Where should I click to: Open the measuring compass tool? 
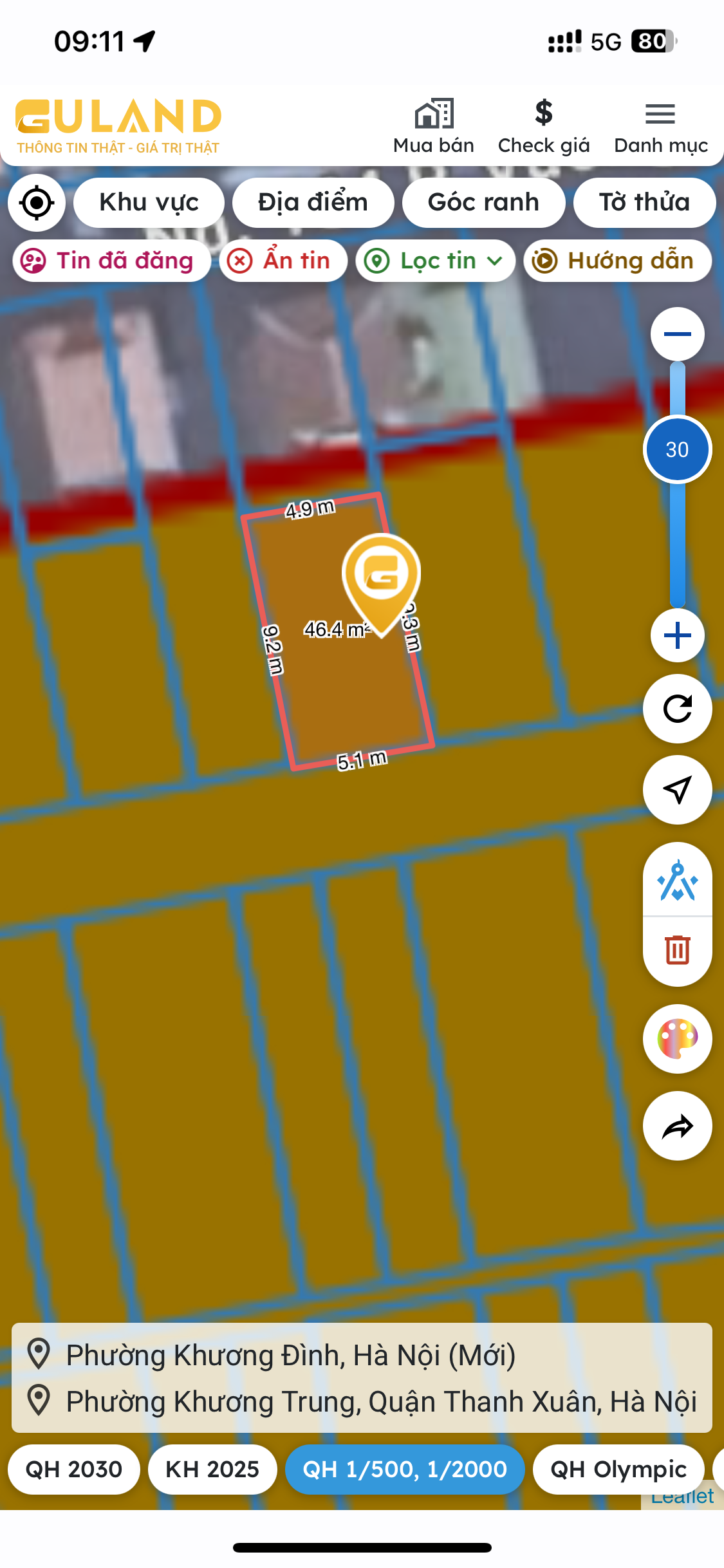[x=677, y=881]
